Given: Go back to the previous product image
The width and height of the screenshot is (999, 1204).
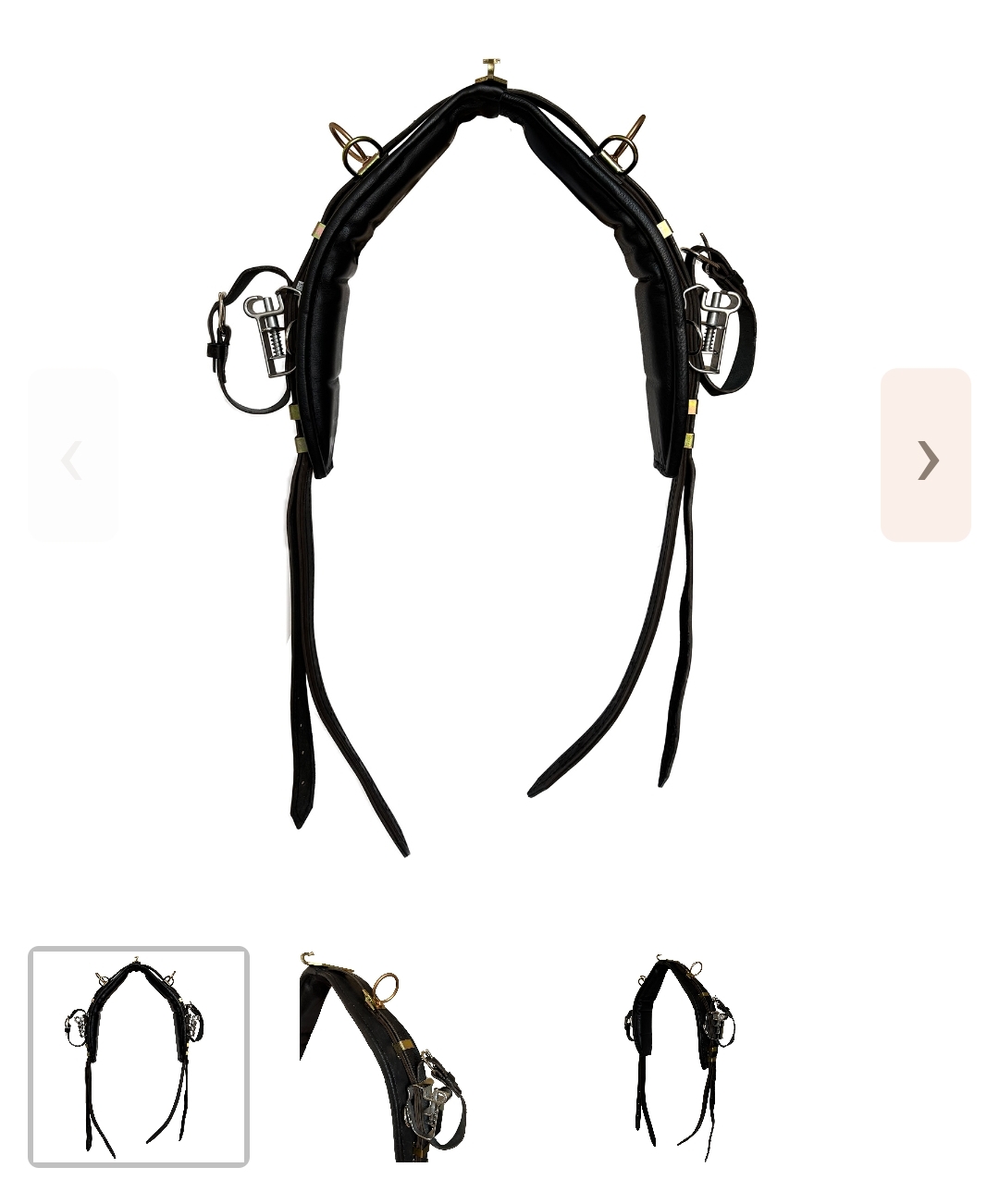Looking at the screenshot, I should point(73,455).
